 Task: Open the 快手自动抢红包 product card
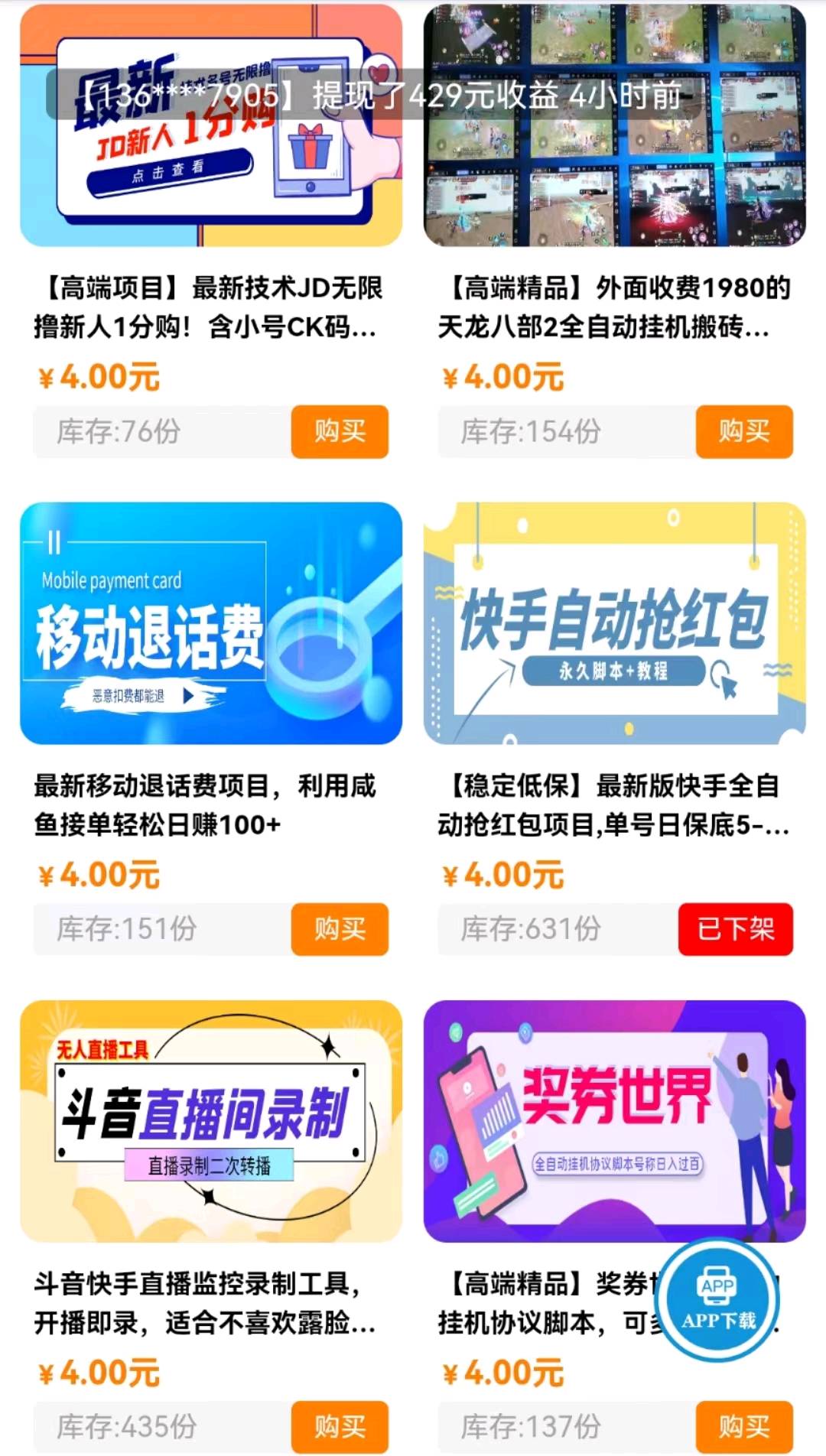tap(614, 623)
